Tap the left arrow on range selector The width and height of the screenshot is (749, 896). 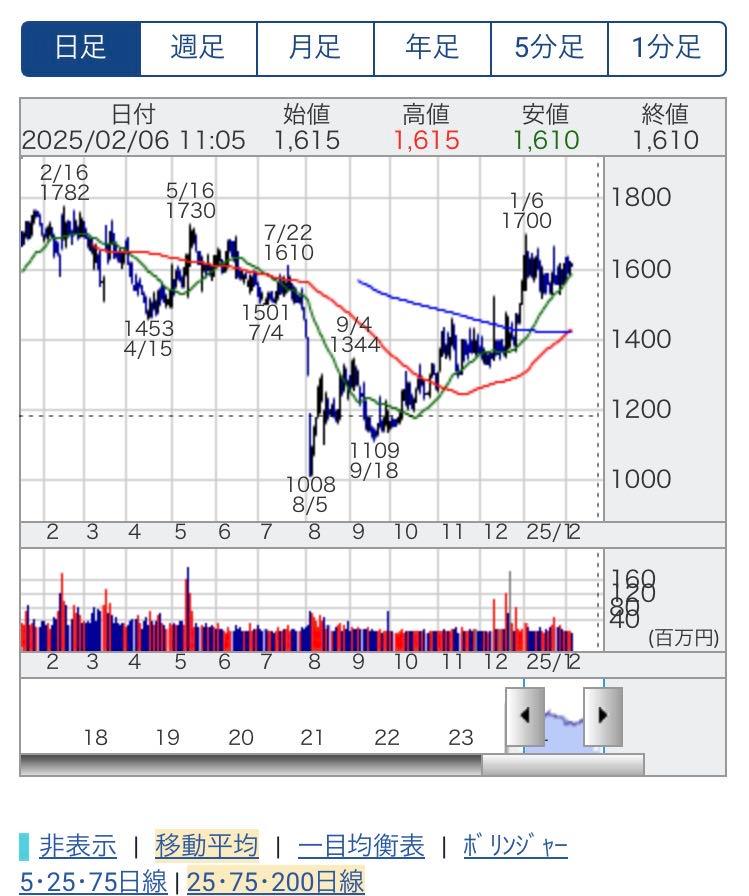pos(524,714)
